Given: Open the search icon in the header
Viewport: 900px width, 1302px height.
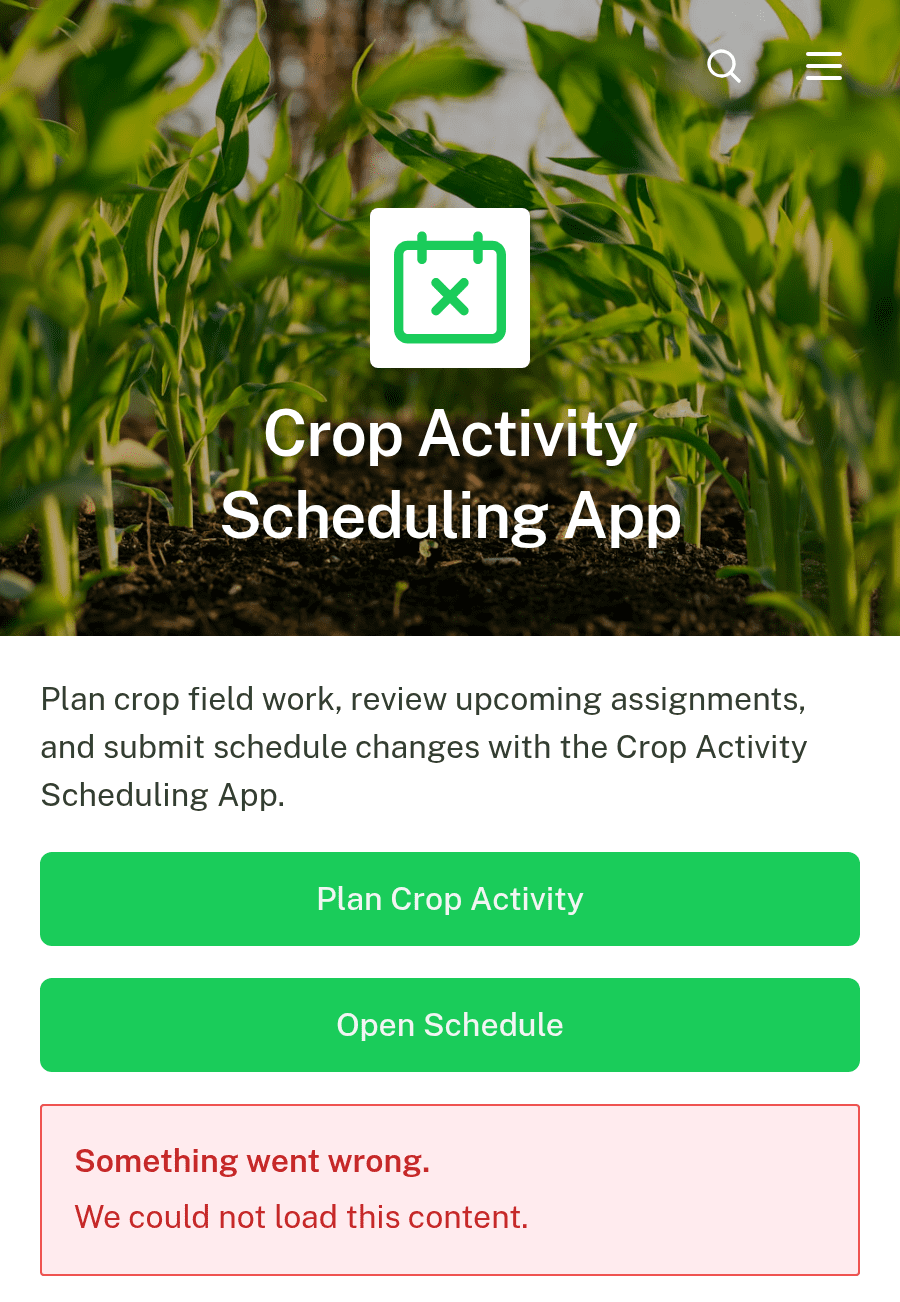Looking at the screenshot, I should coord(724,66).
